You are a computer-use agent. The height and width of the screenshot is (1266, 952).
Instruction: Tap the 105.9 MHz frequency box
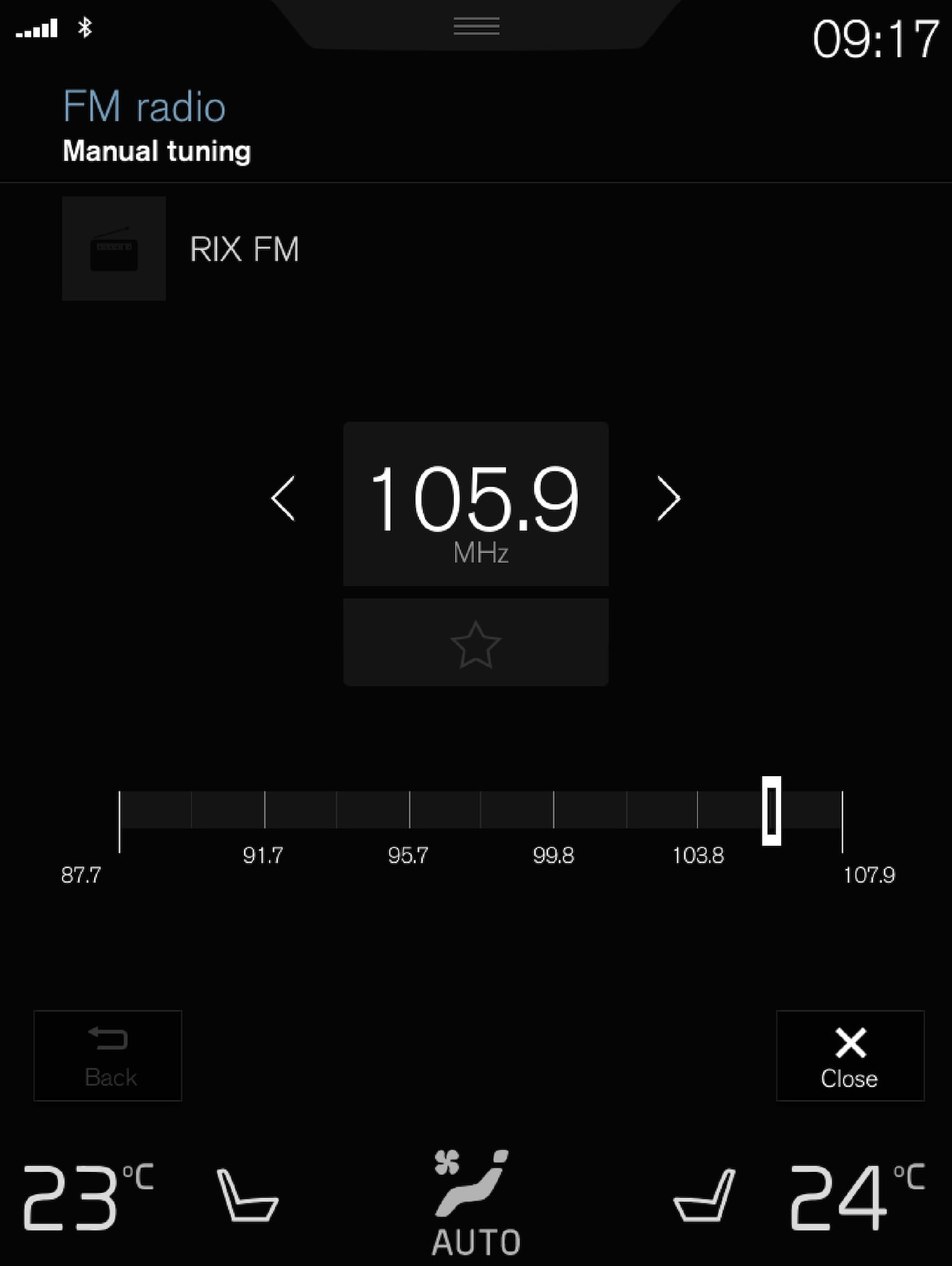[x=476, y=503]
